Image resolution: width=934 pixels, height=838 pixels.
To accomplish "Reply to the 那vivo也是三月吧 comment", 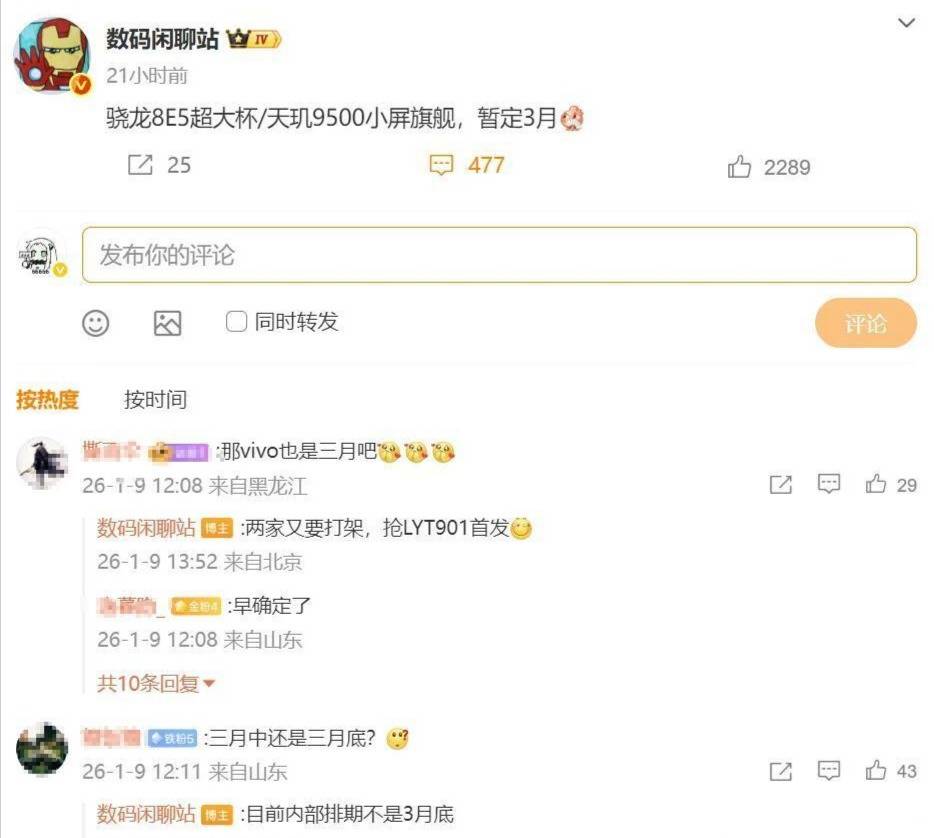I will (x=829, y=485).
